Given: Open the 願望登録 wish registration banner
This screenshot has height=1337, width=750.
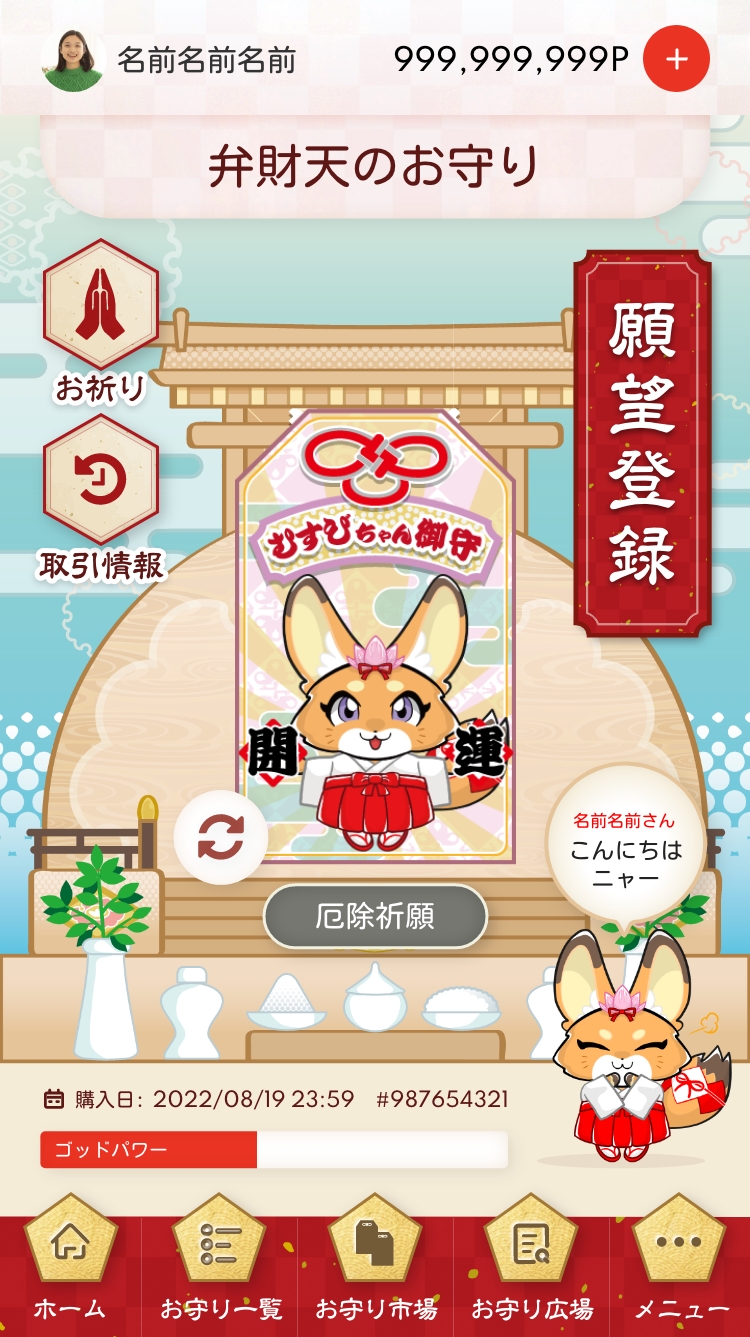Looking at the screenshot, I should [x=642, y=443].
